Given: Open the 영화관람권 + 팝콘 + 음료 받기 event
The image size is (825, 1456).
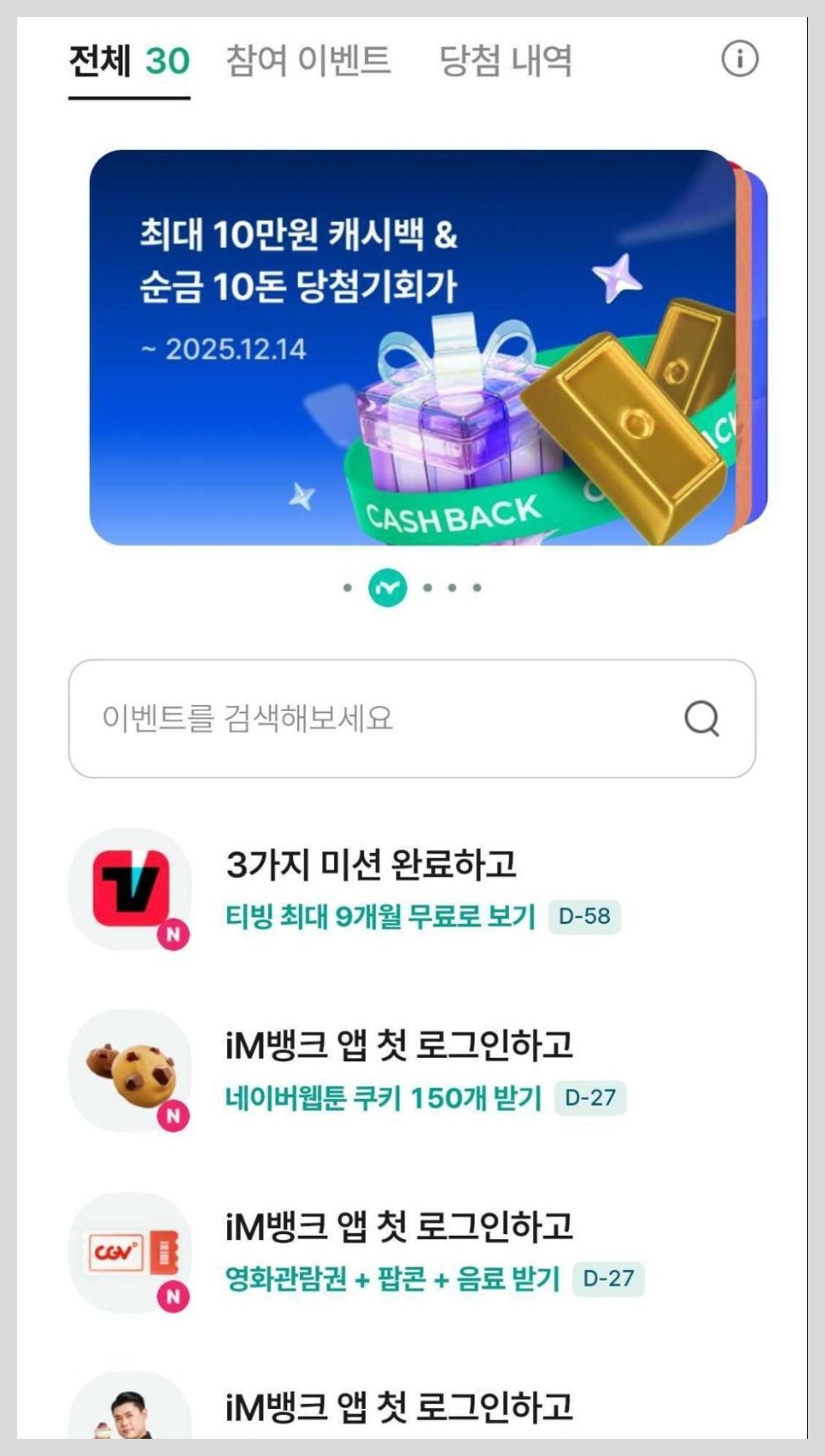Looking at the screenshot, I should click(x=392, y=1279).
